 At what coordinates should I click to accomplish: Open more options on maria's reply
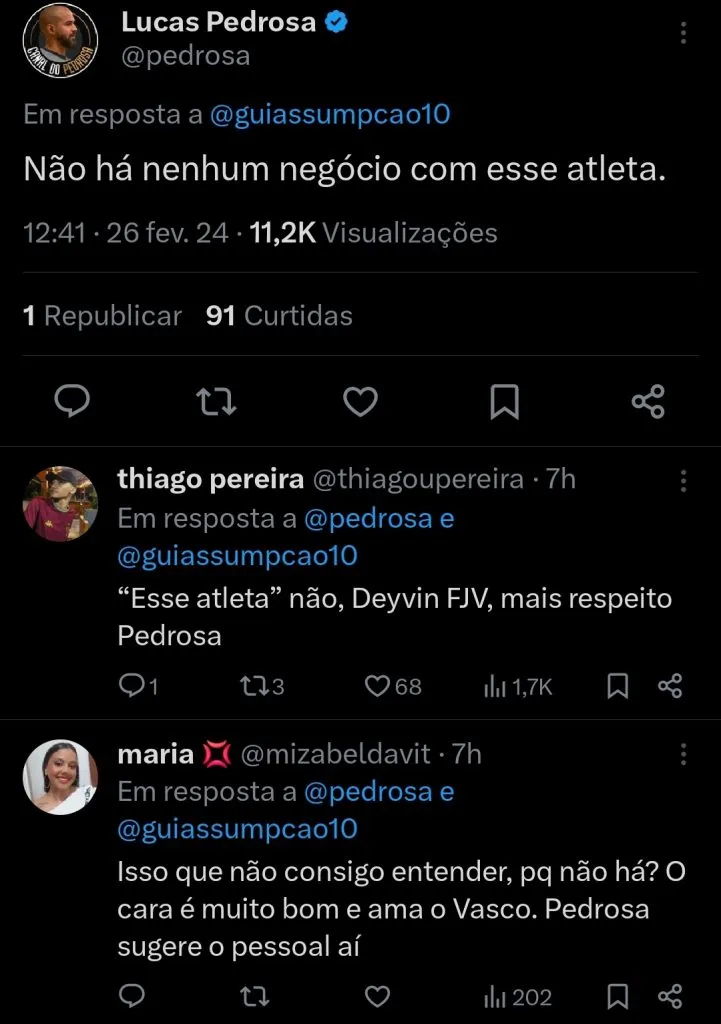tap(682, 753)
